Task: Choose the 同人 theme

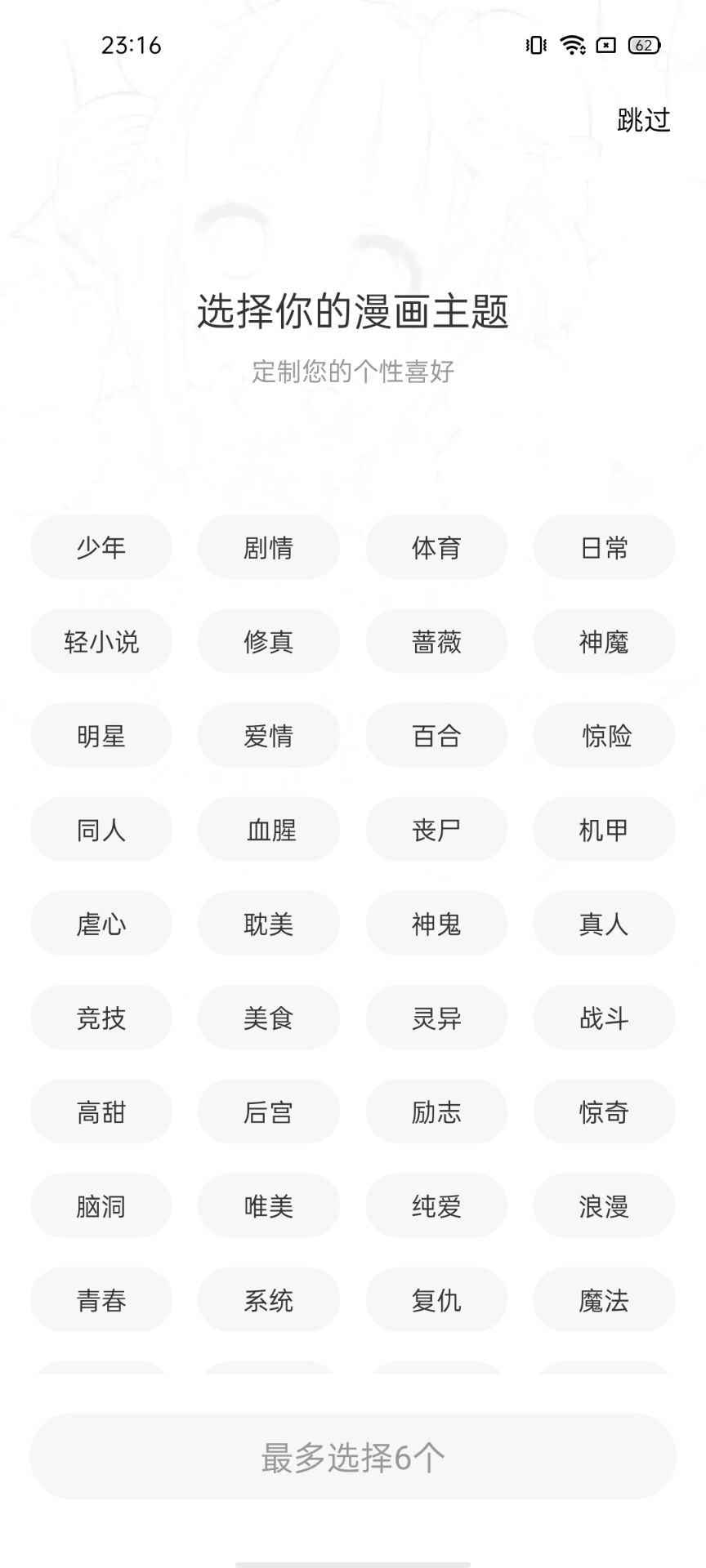Action: click(x=101, y=829)
